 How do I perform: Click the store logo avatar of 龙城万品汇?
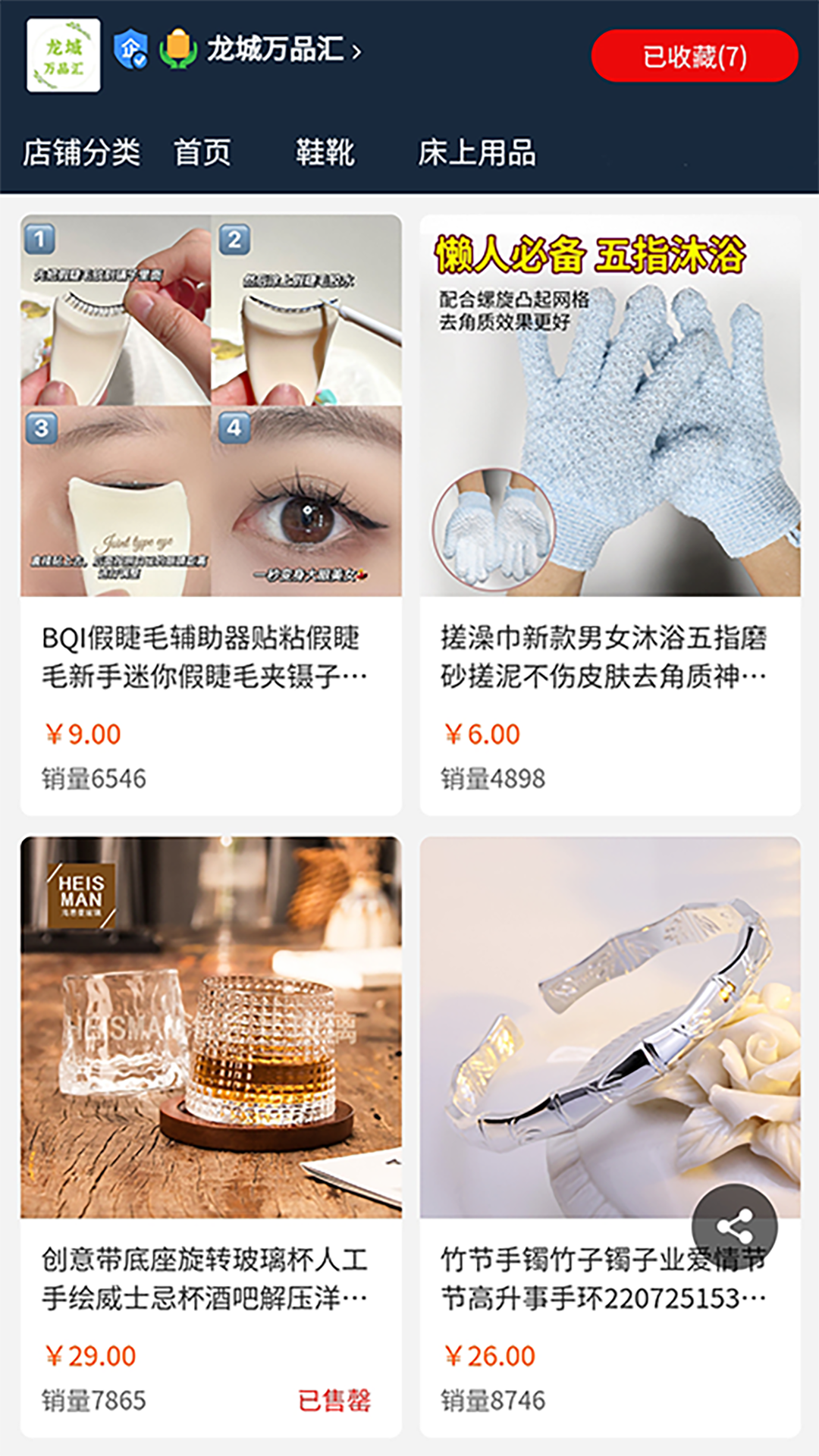[x=63, y=53]
